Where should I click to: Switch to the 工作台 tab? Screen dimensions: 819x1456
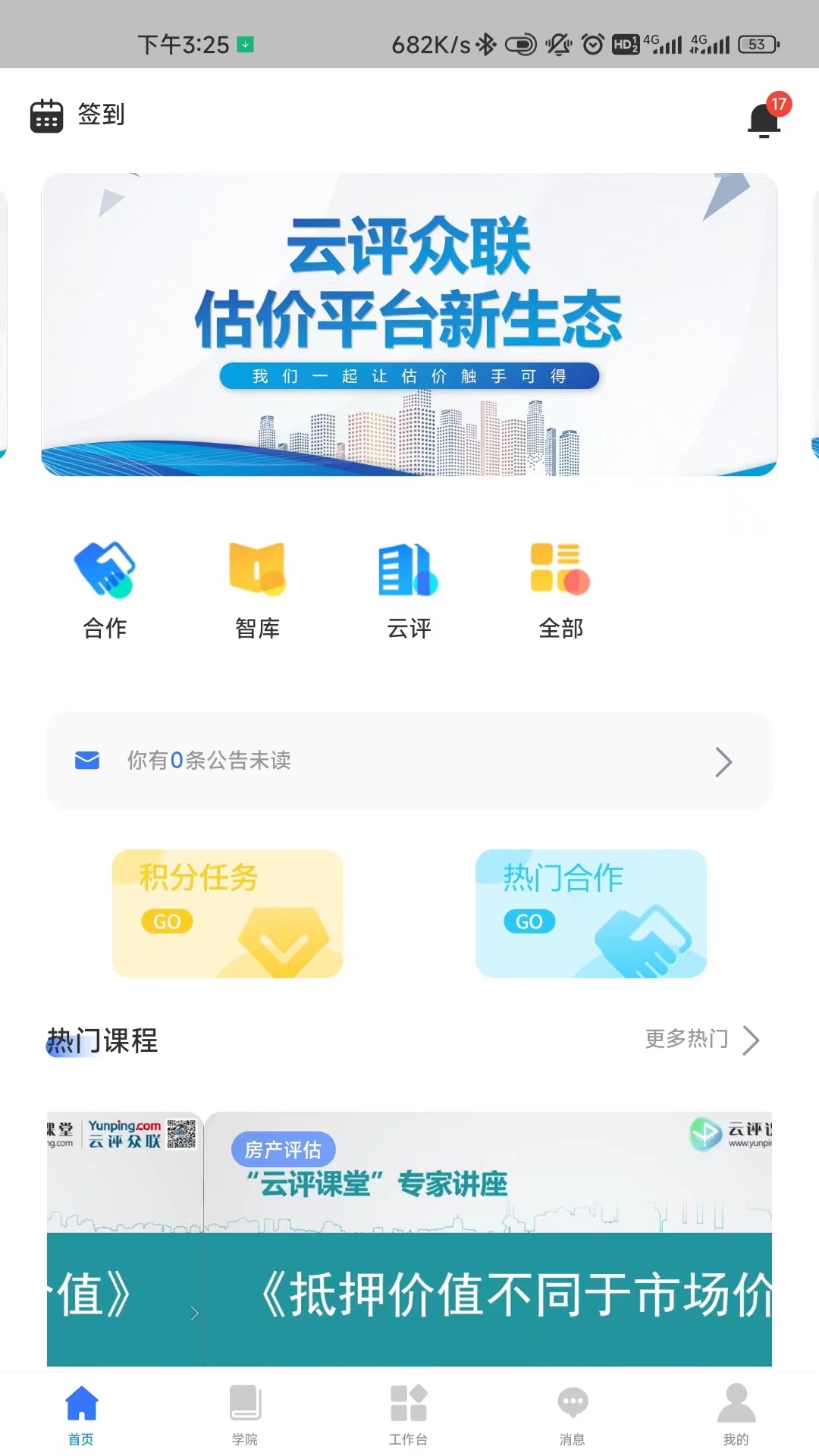pyautogui.click(x=409, y=1414)
